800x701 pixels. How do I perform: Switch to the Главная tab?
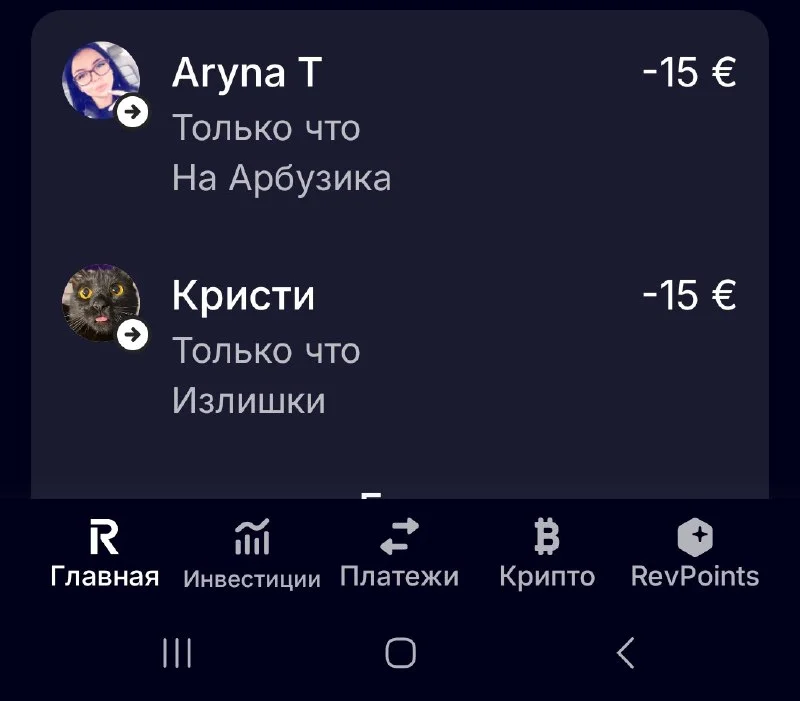click(104, 554)
